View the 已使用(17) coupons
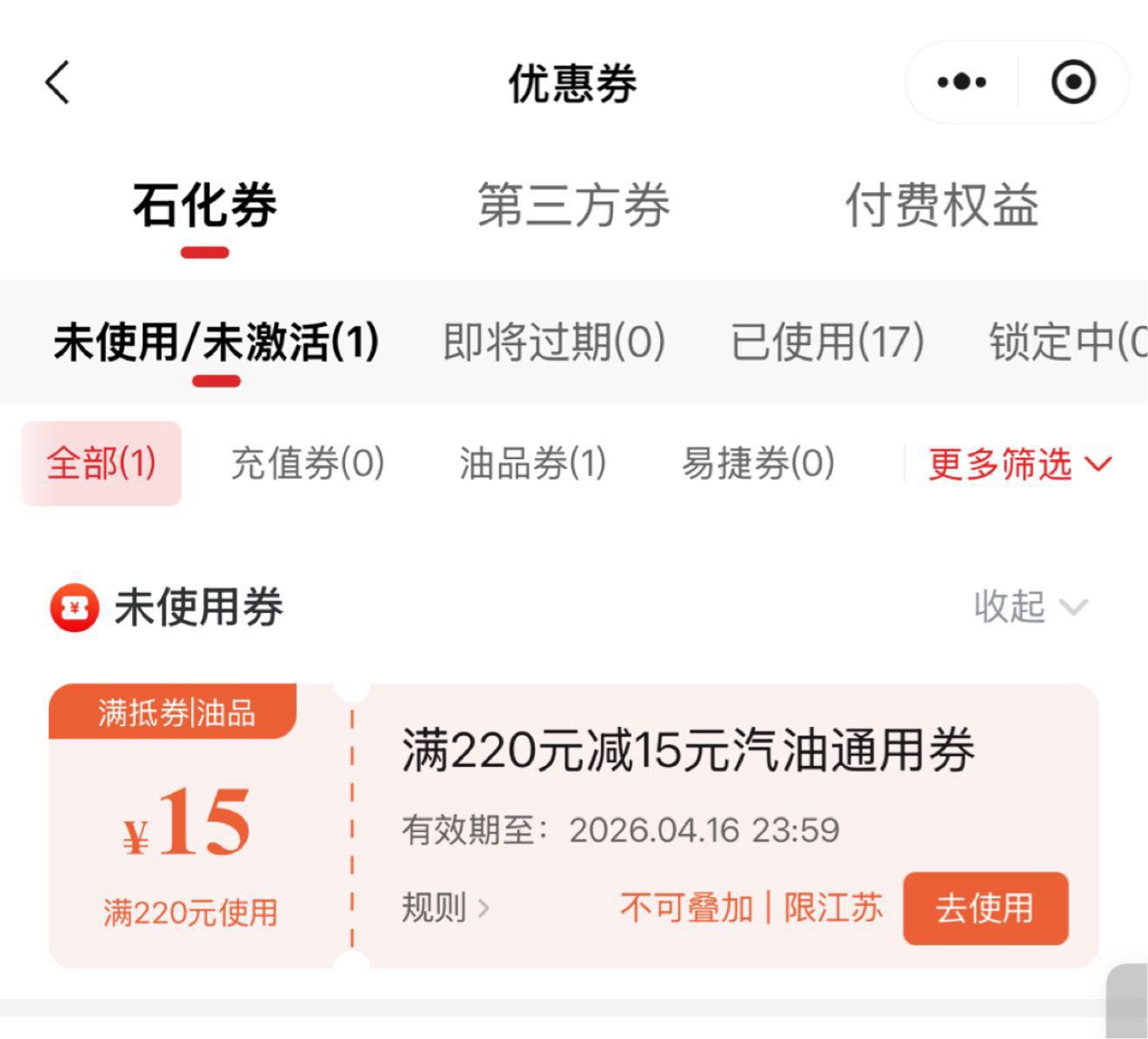This screenshot has width=1148, height=1039. point(827,341)
